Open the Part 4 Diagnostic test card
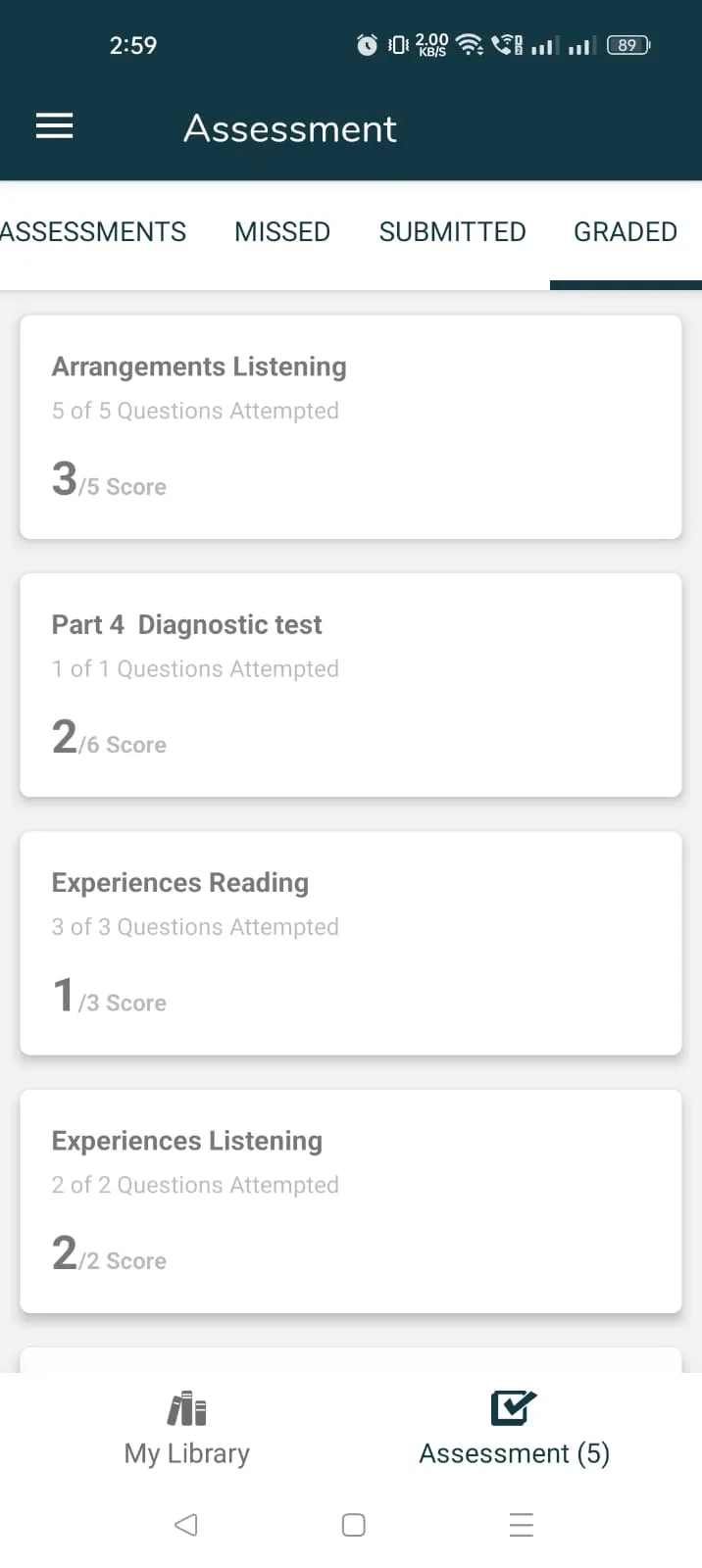This screenshot has width=702, height=1568. pyautogui.click(x=351, y=685)
